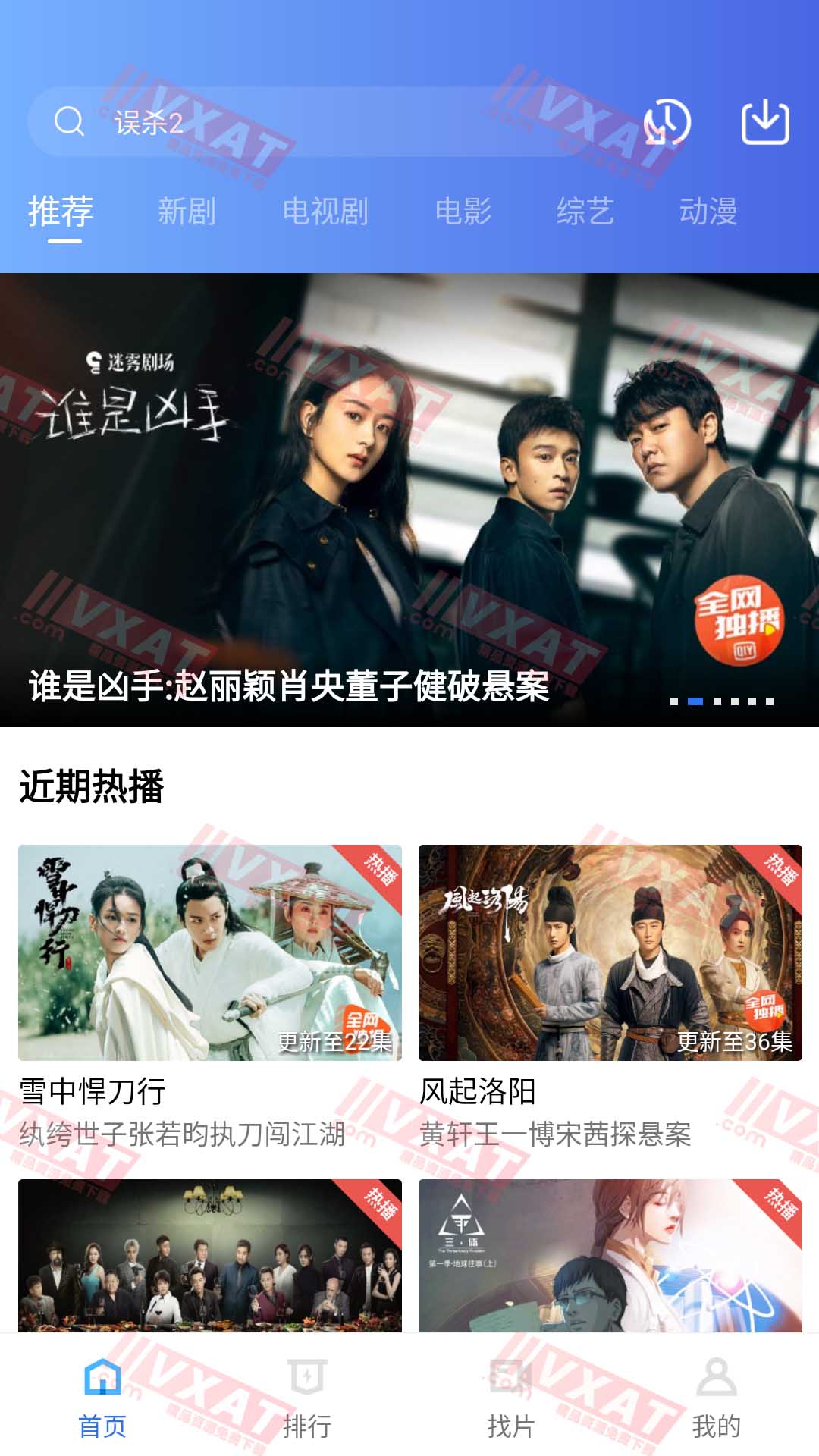Switch to the 综艺 tab

click(585, 212)
